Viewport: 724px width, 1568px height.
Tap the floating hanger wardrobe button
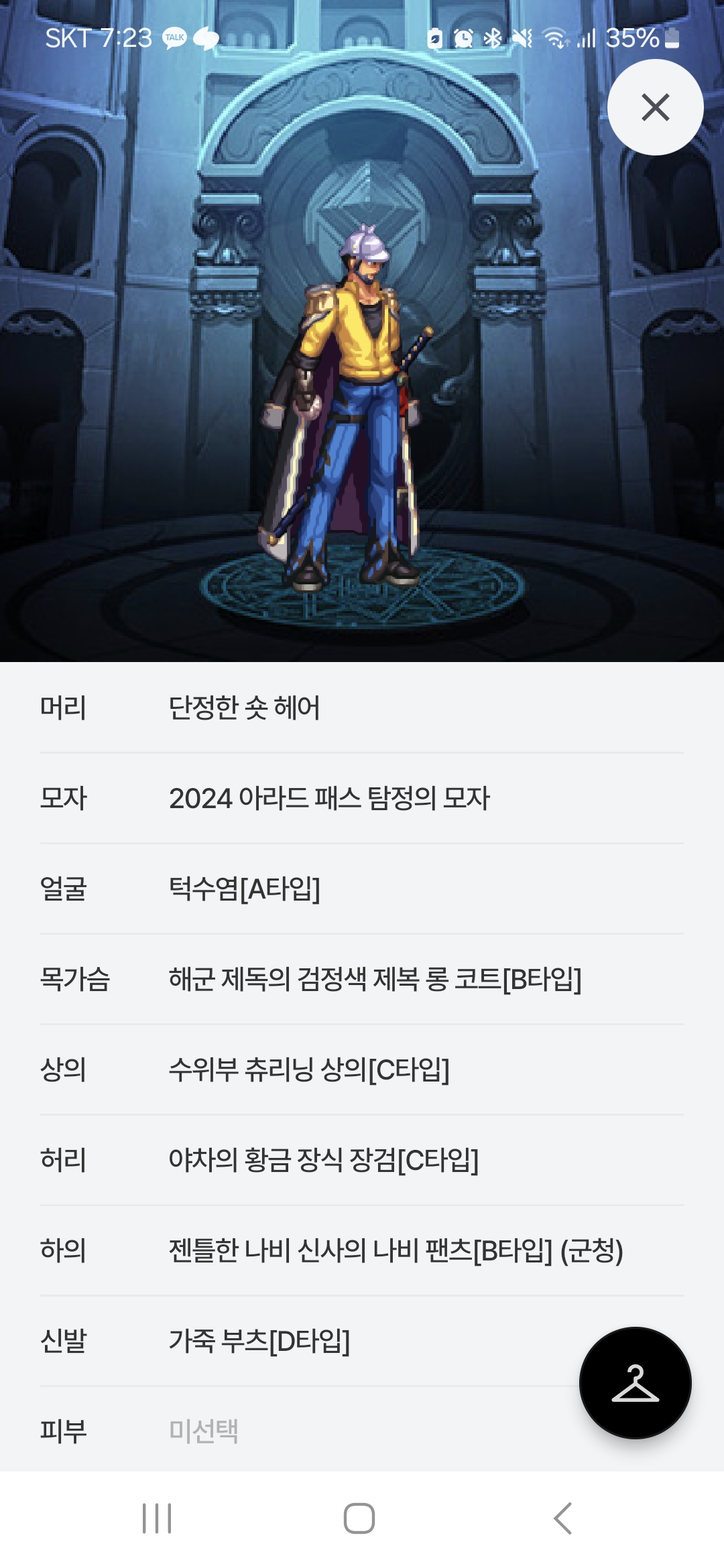coord(635,1382)
